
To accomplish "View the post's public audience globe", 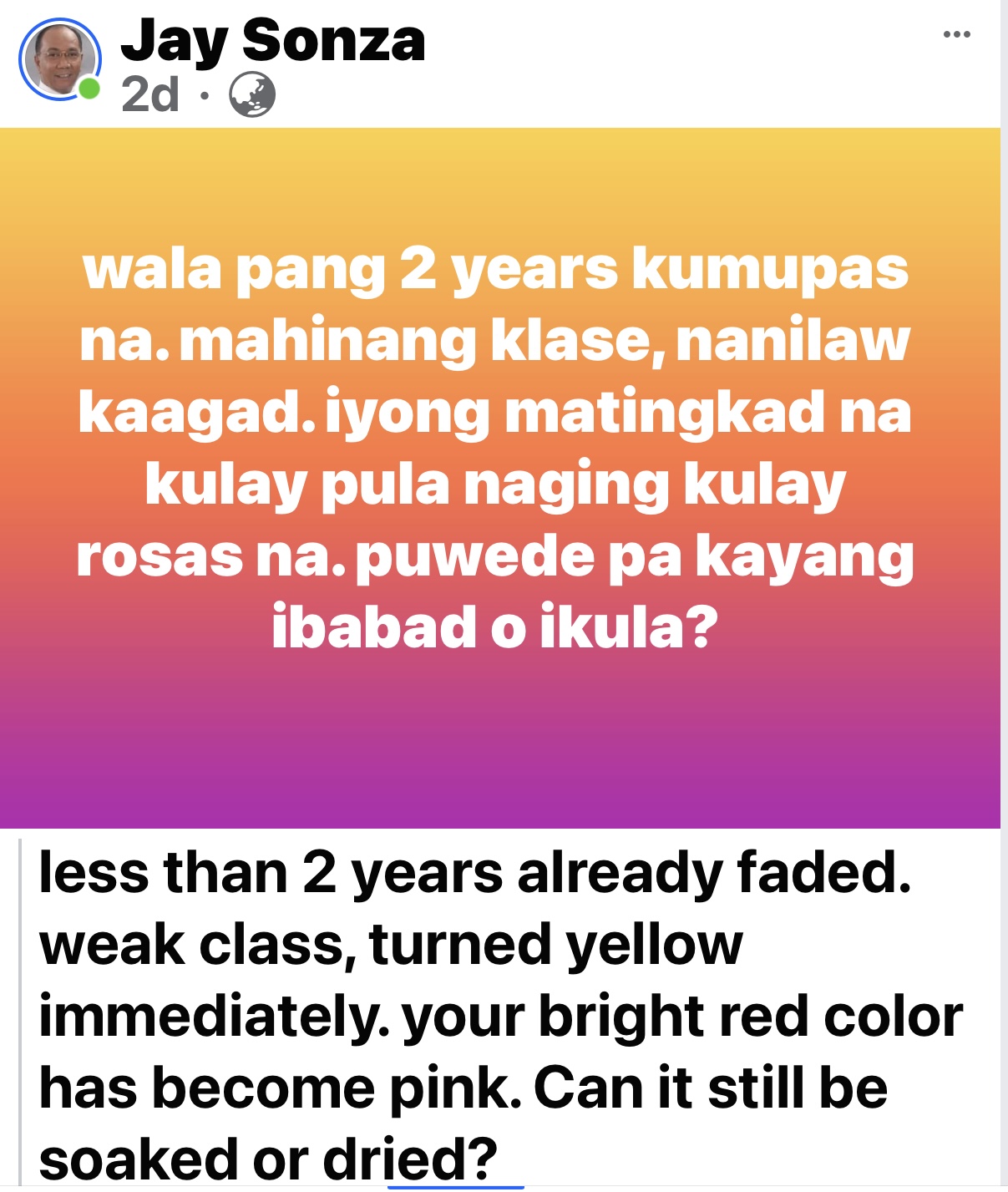I will coord(251,94).
